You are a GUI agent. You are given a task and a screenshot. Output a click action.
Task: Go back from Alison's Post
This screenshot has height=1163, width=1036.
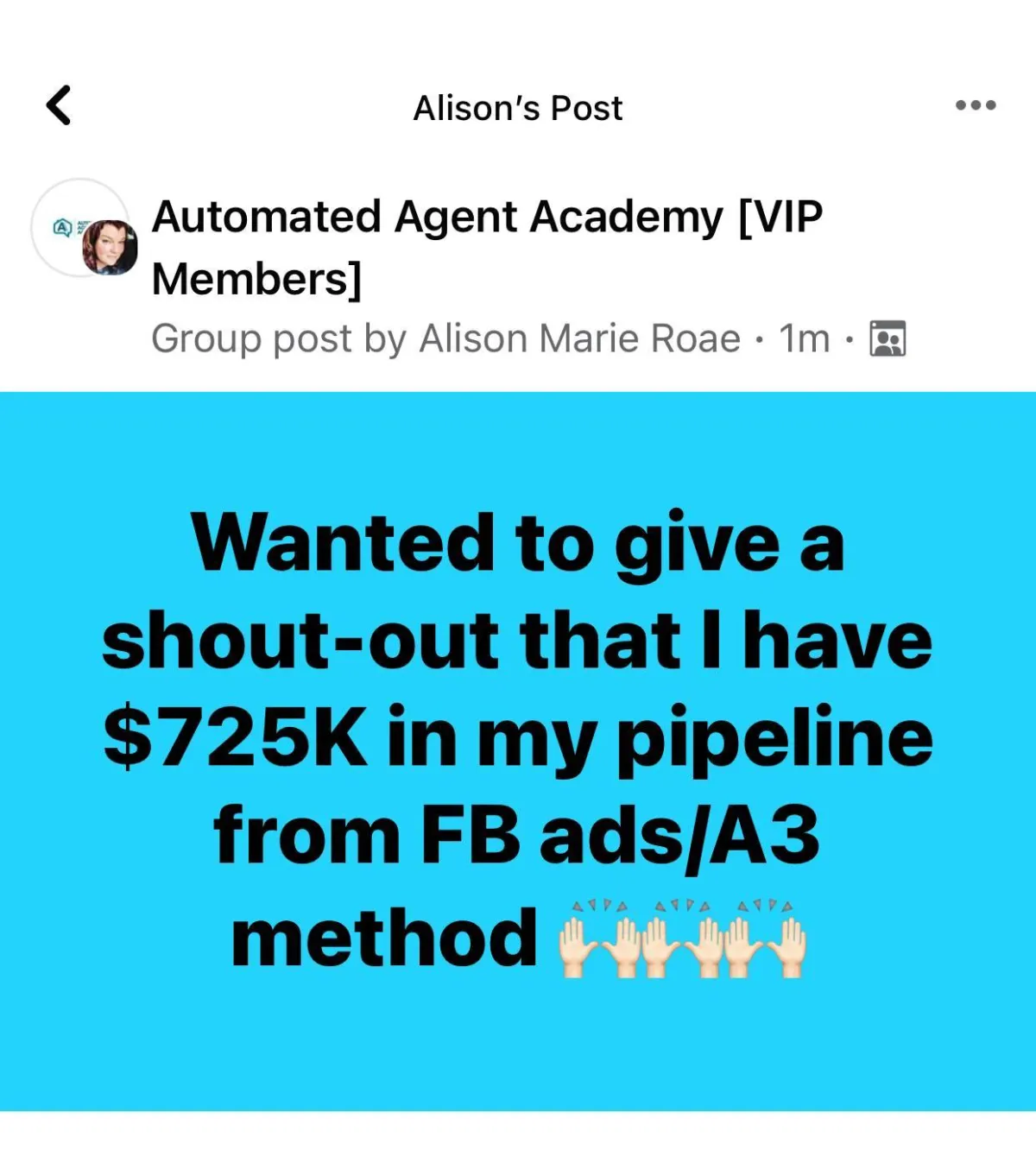pyautogui.click(x=59, y=106)
